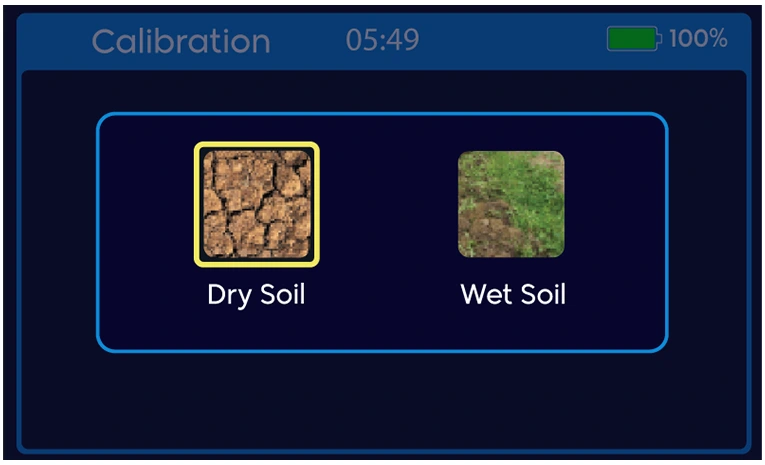
Task: Choose the Wet Soil calibration option
Action: [x=511, y=204]
